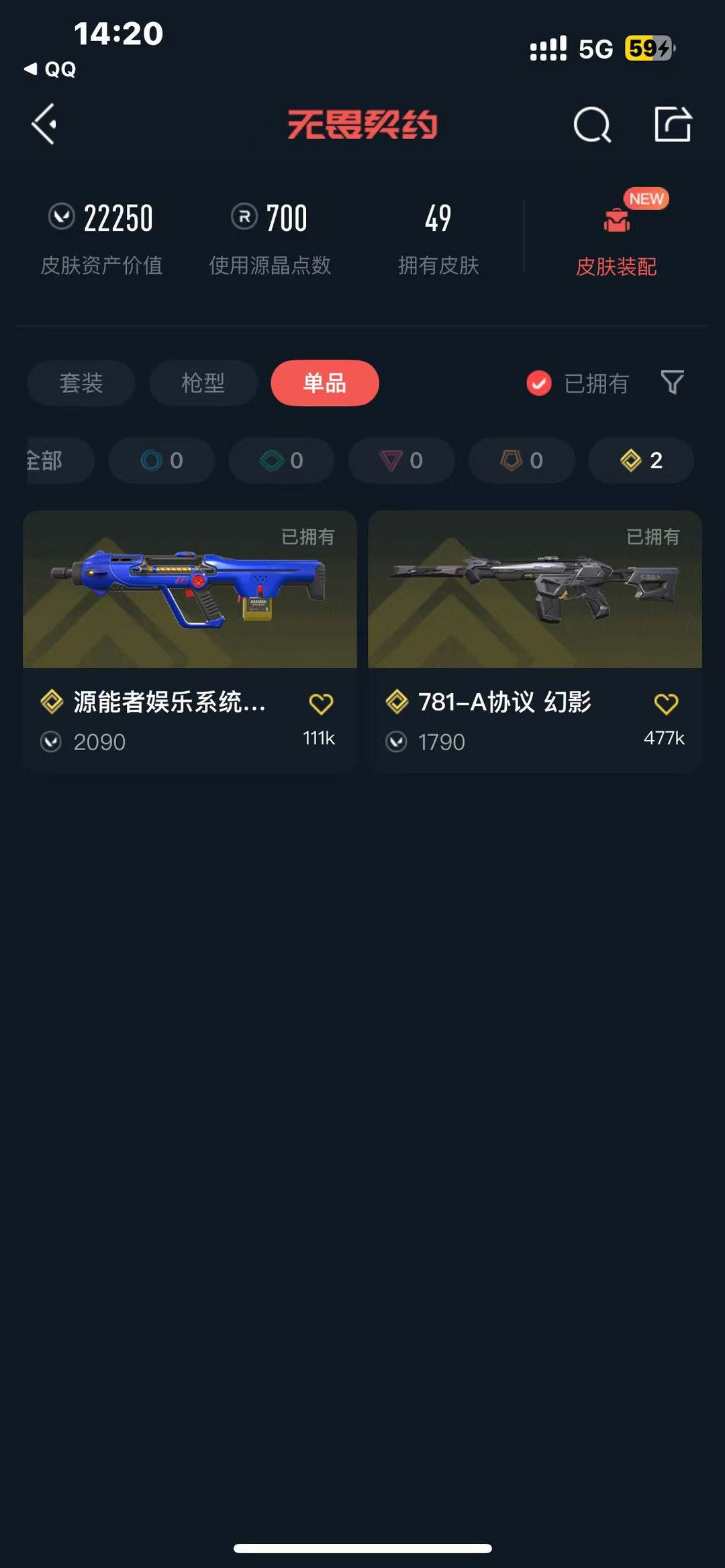Viewport: 725px width, 1568px height.
Task: Uncheck the 已拥有 owned filter
Action: point(539,383)
